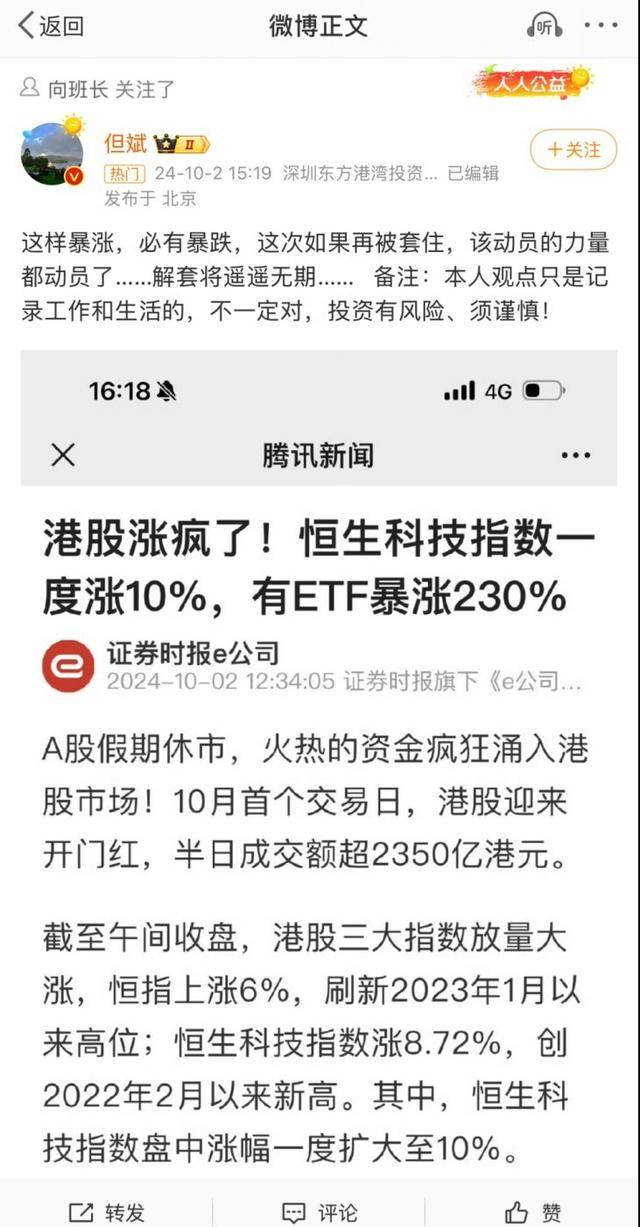Open 向班长 who followed this account

78,89
